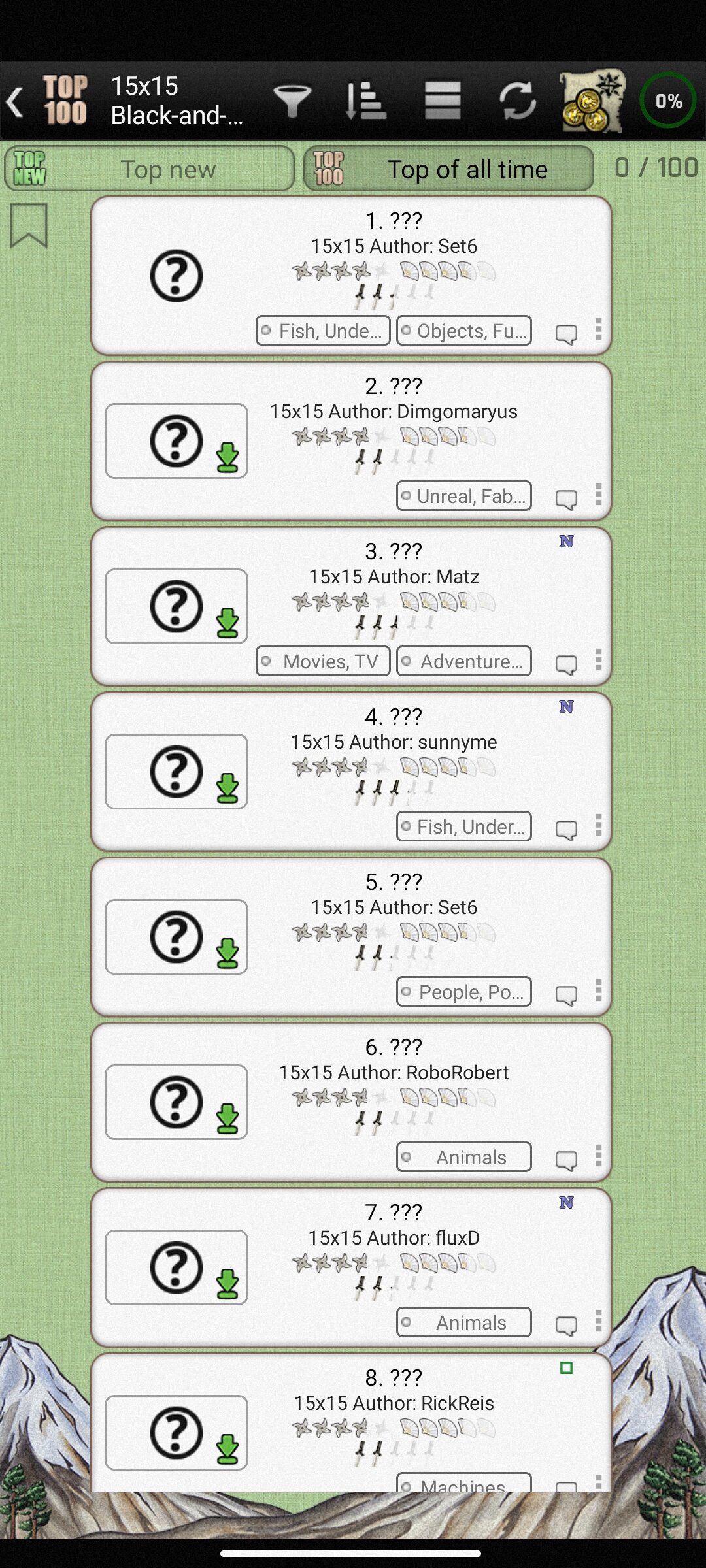The image size is (706, 1568).
Task: Download puzzle 2 by Dimgomaryus
Action: coord(227,457)
